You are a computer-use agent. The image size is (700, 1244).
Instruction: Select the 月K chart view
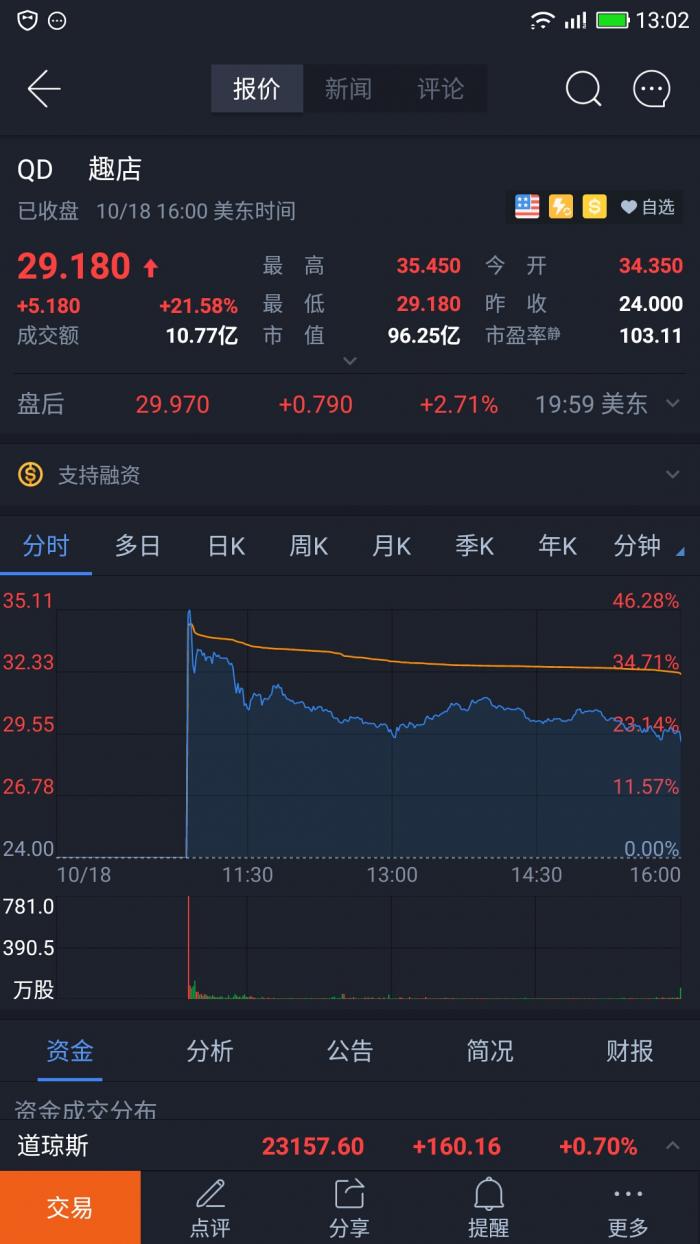[x=391, y=546]
